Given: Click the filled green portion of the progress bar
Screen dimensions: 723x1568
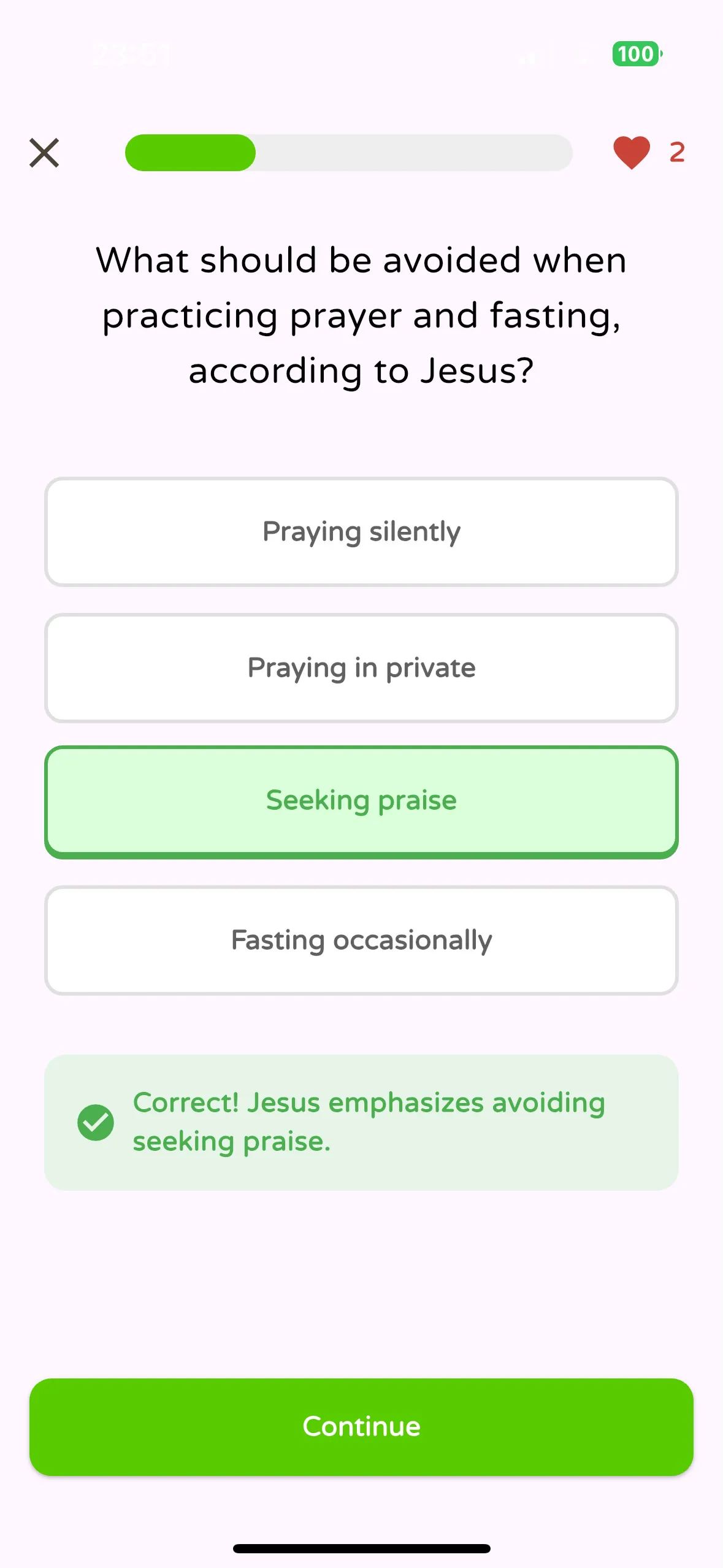Looking at the screenshot, I should point(190,153).
